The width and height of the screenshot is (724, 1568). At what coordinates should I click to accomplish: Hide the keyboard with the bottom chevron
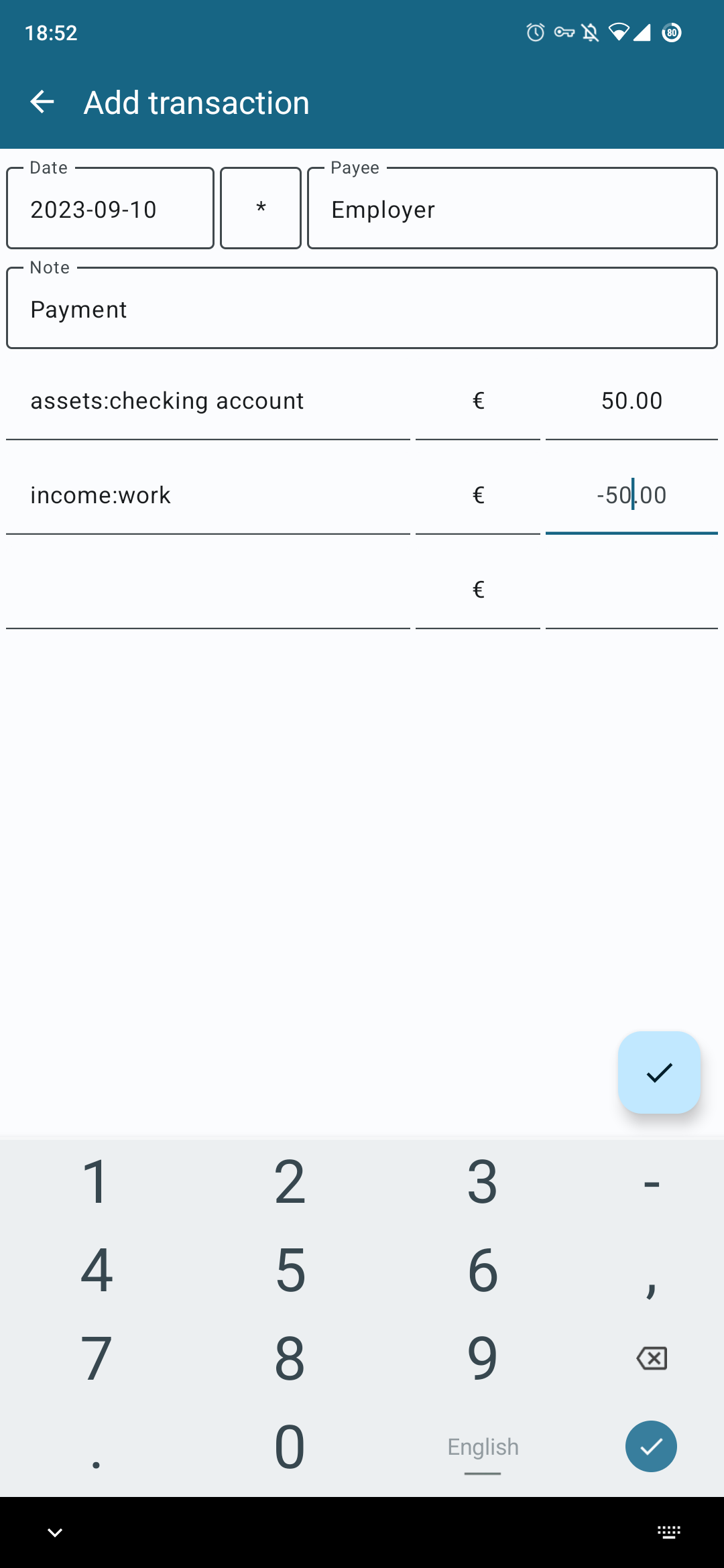click(x=54, y=1532)
